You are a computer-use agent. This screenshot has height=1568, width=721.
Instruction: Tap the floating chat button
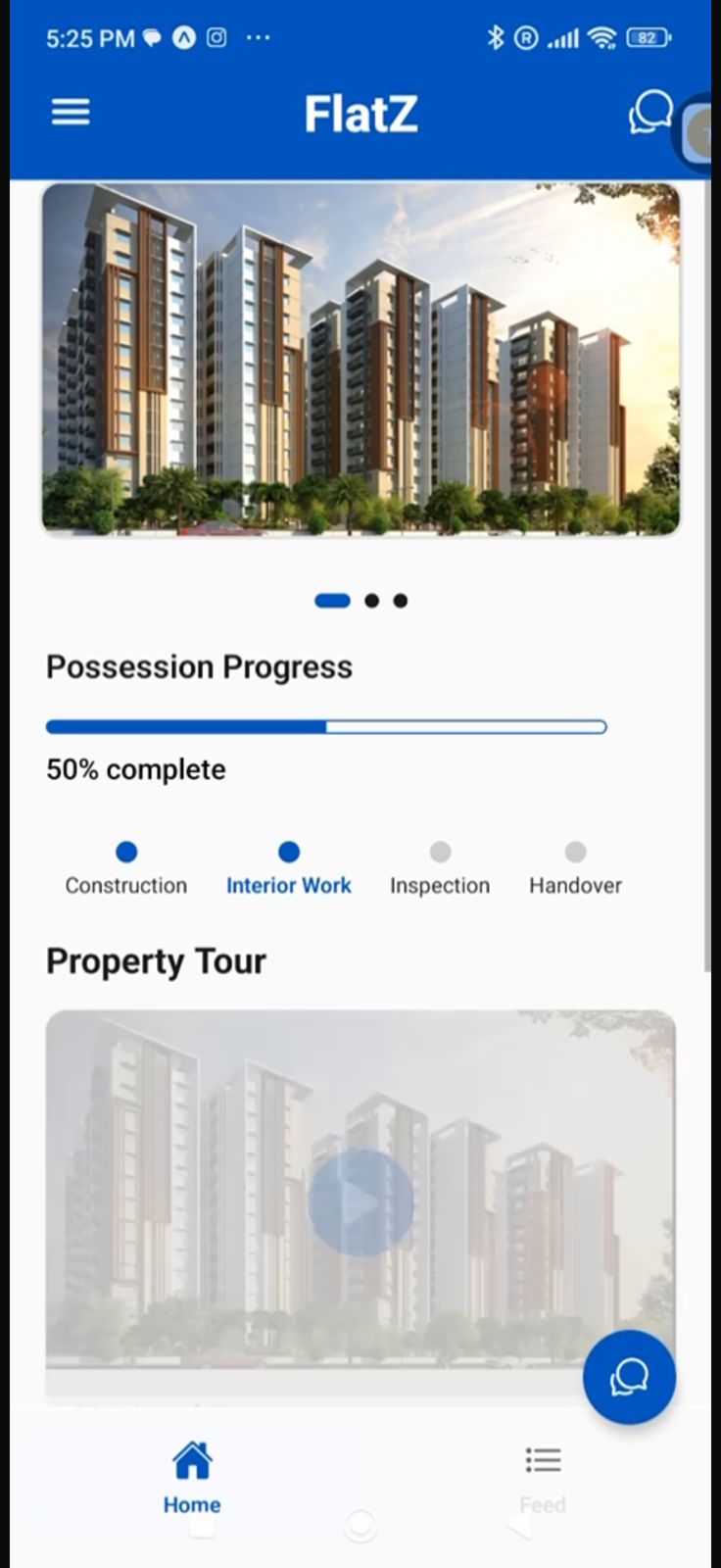(629, 1377)
